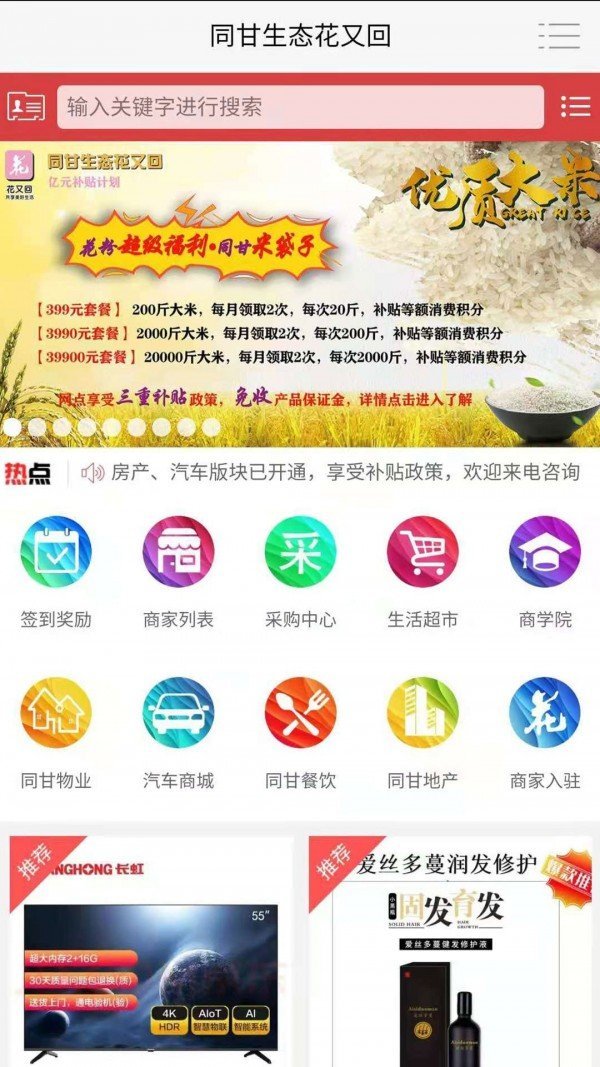Open the hamburger menu in the title bar
The image size is (600, 1067).
pyautogui.click(x=559, y=35)
